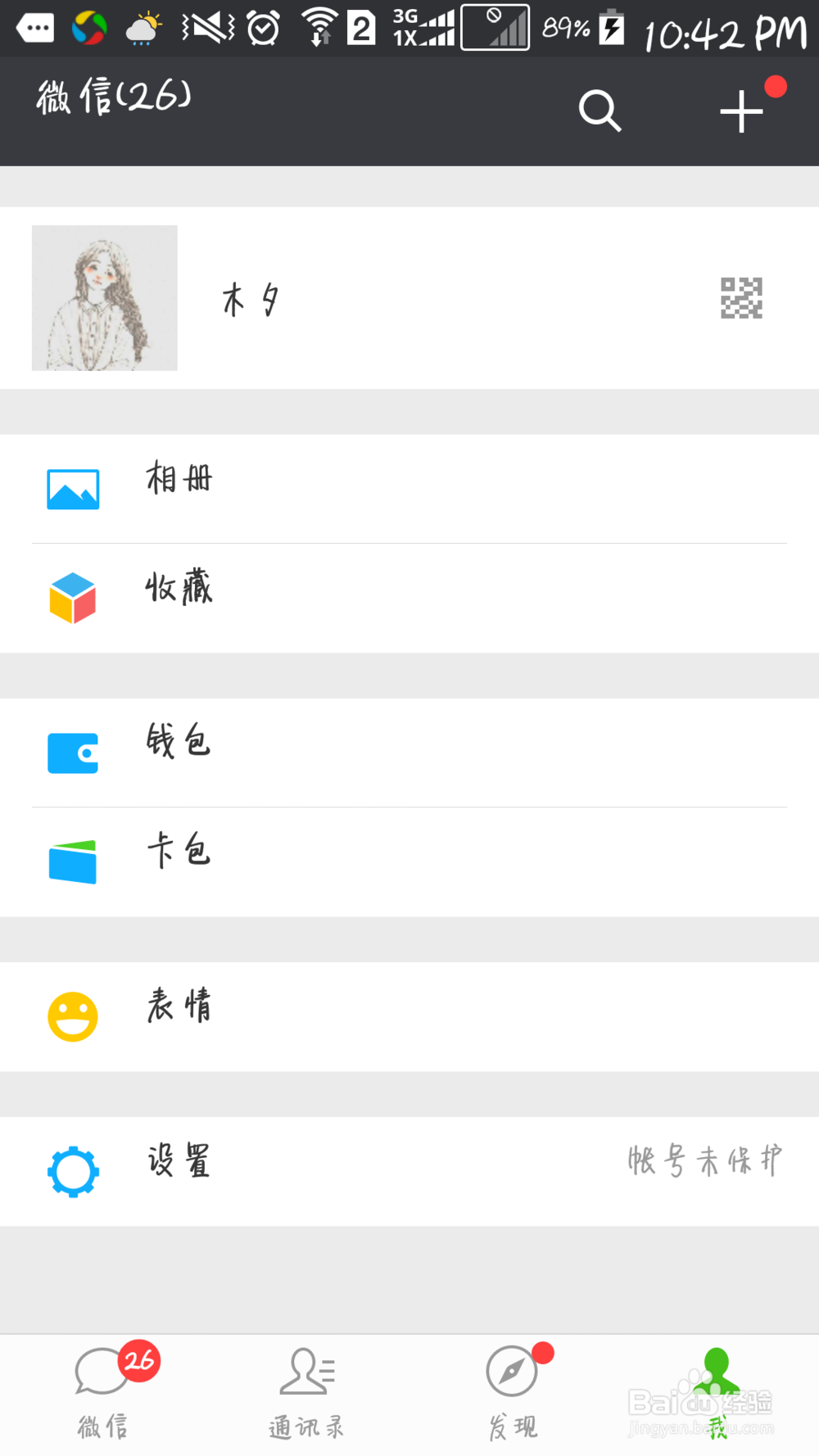This screenshot has height=1456, width=819.
Task: Tap the alarm clock status bar icon
Action: coord(263,27)
